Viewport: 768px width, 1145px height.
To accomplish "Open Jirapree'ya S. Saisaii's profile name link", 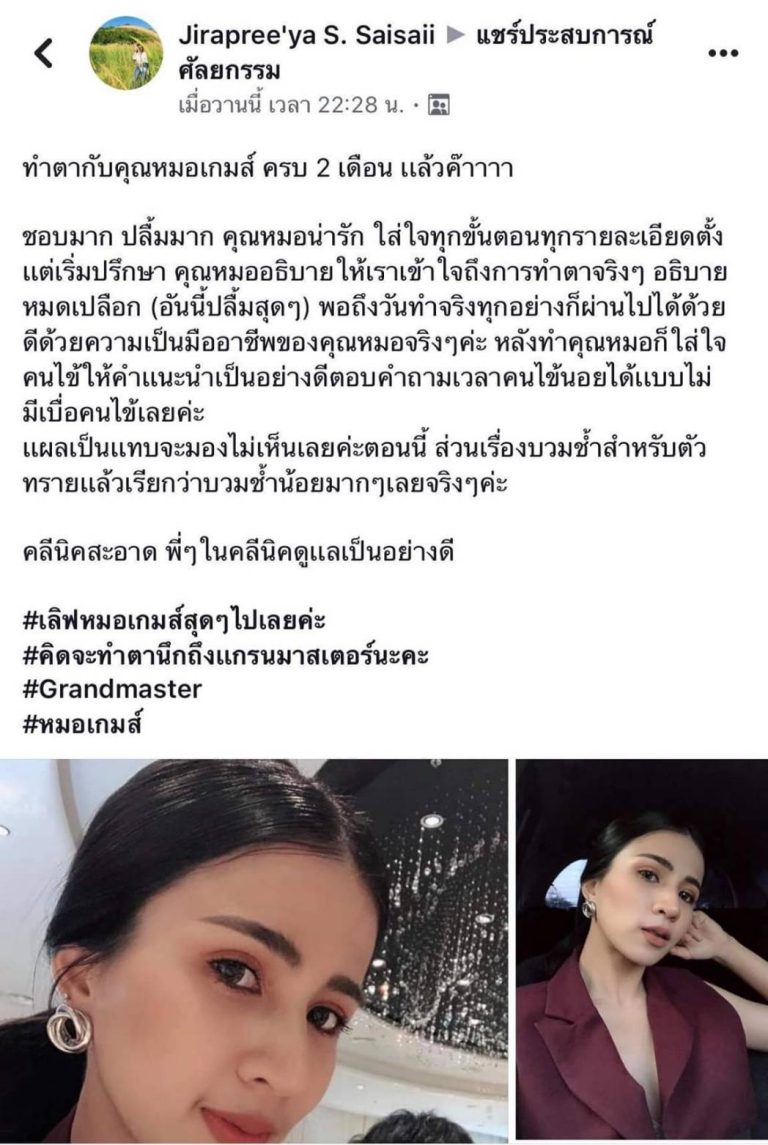I will (306, 37).
